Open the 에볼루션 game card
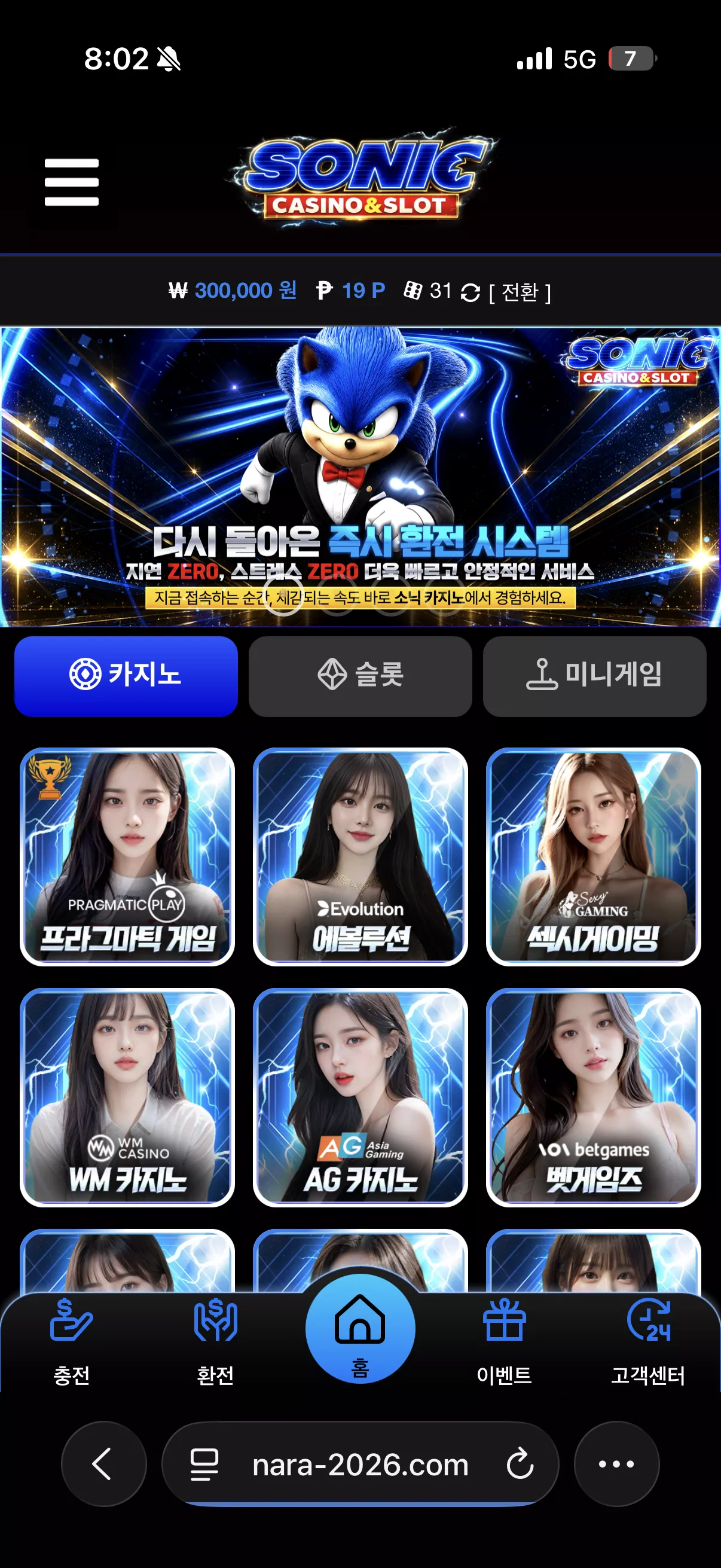The image size is (721, 1568). 360,856
